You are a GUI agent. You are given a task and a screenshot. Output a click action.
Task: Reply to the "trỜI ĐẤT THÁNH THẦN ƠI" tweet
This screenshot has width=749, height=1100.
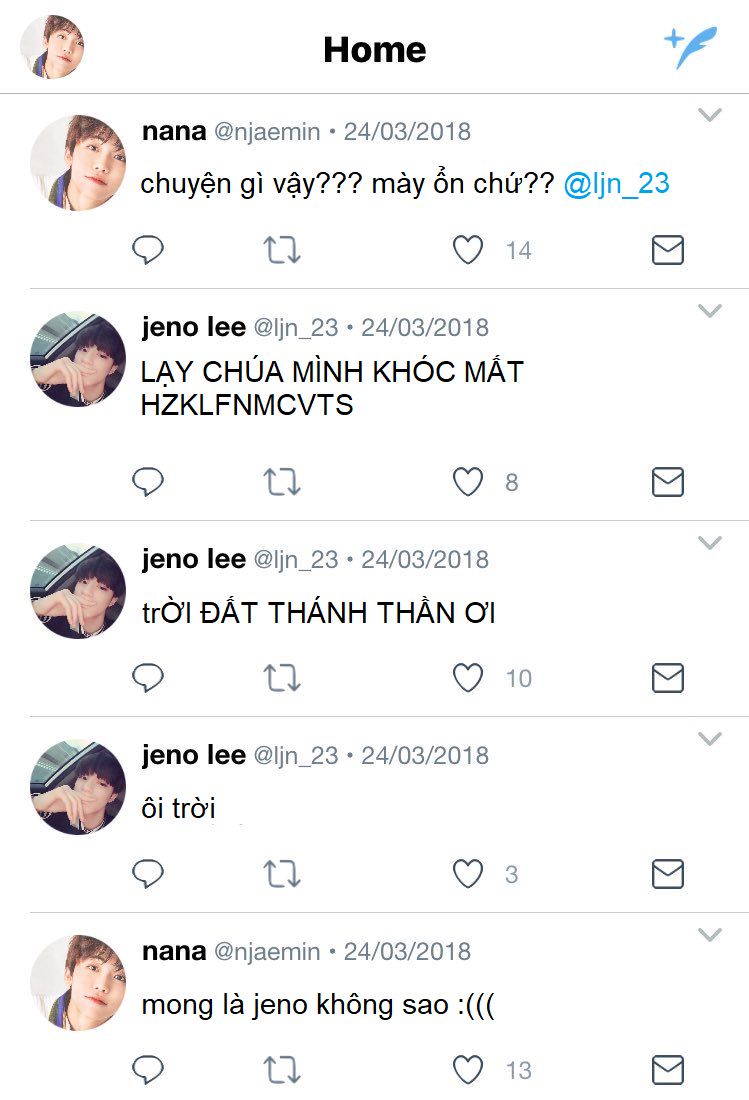pyautogui.click(x=148, y=679)
